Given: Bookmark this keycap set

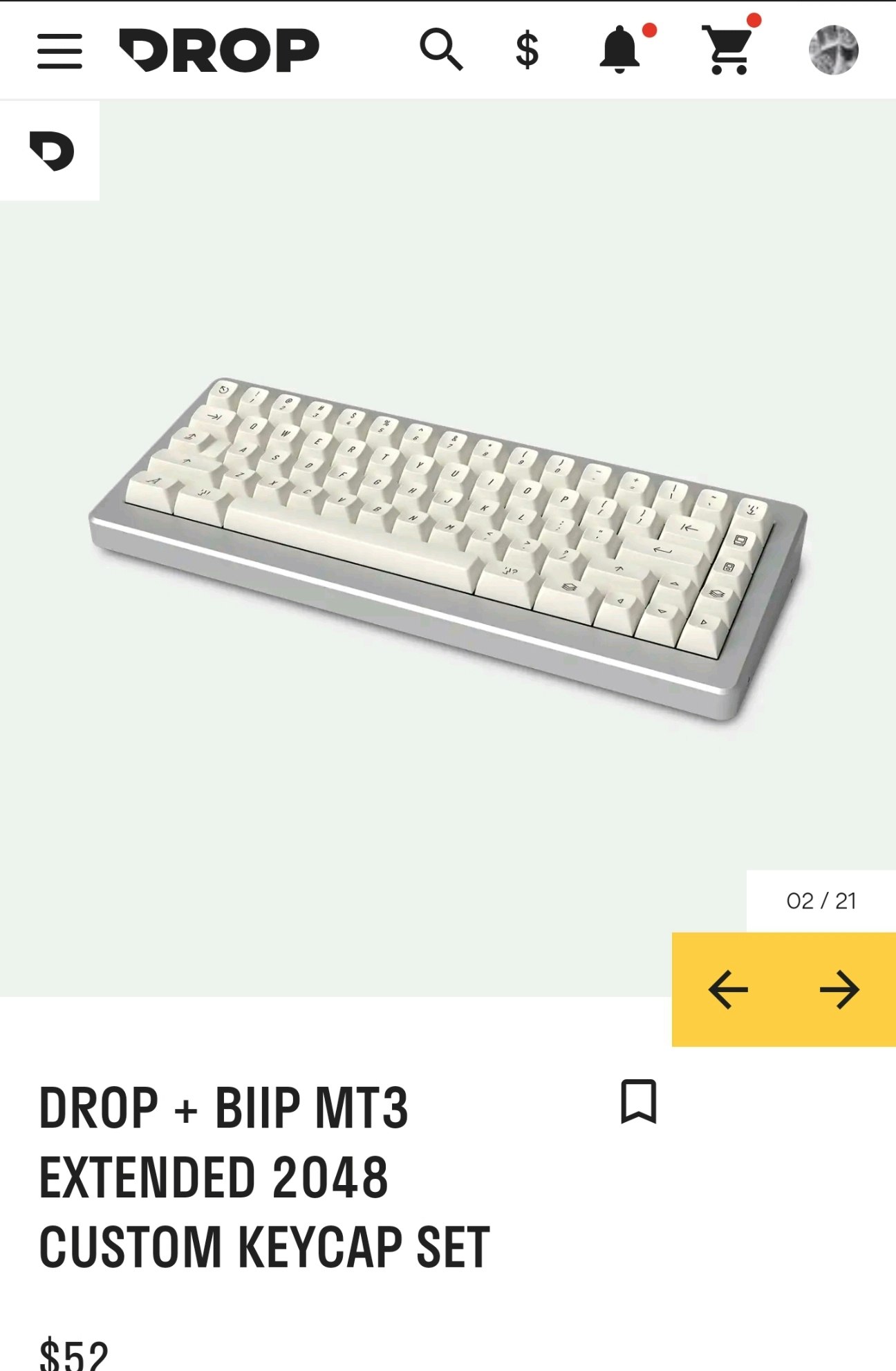Looking at the screenshot, I should [x=638, y=1101].
